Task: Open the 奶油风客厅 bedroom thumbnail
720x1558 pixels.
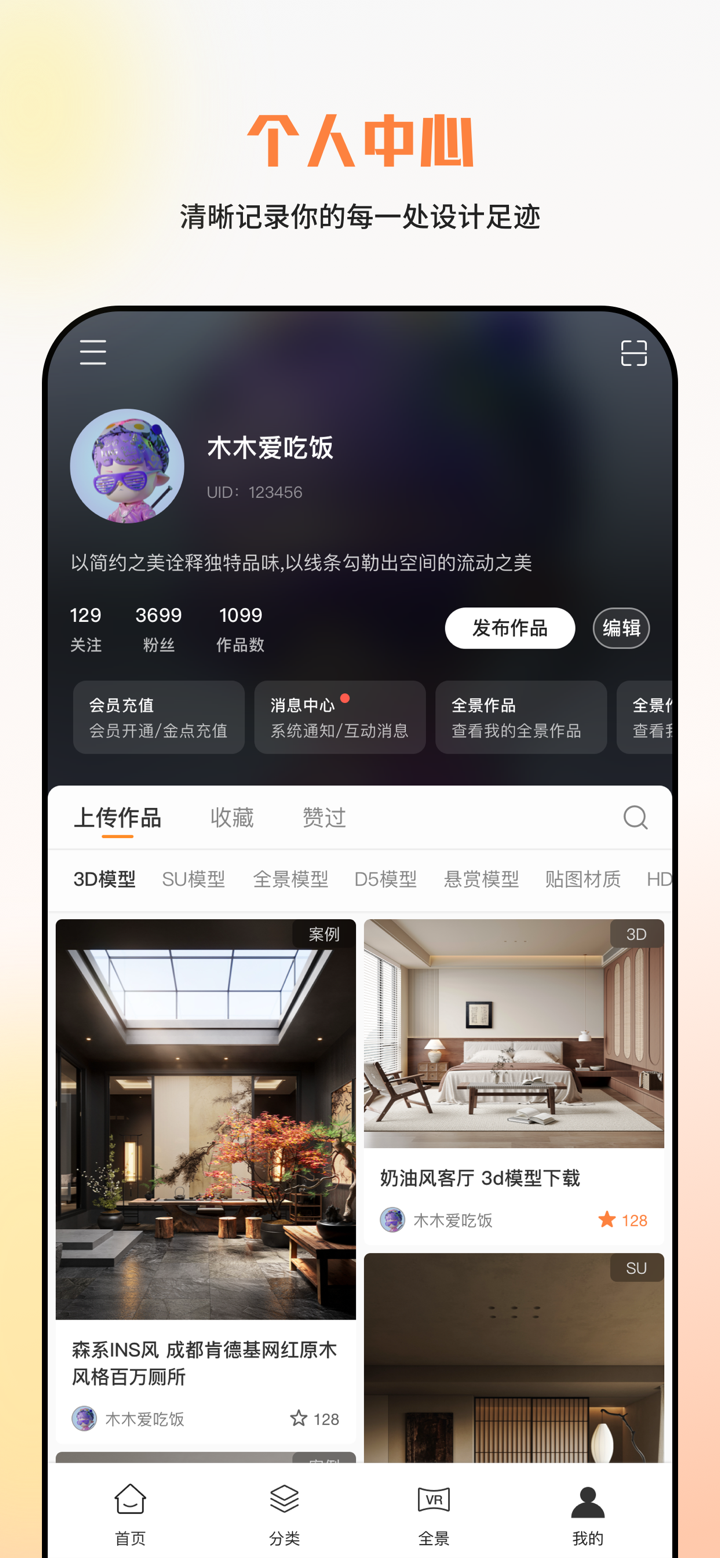Action: [513, 1033]
